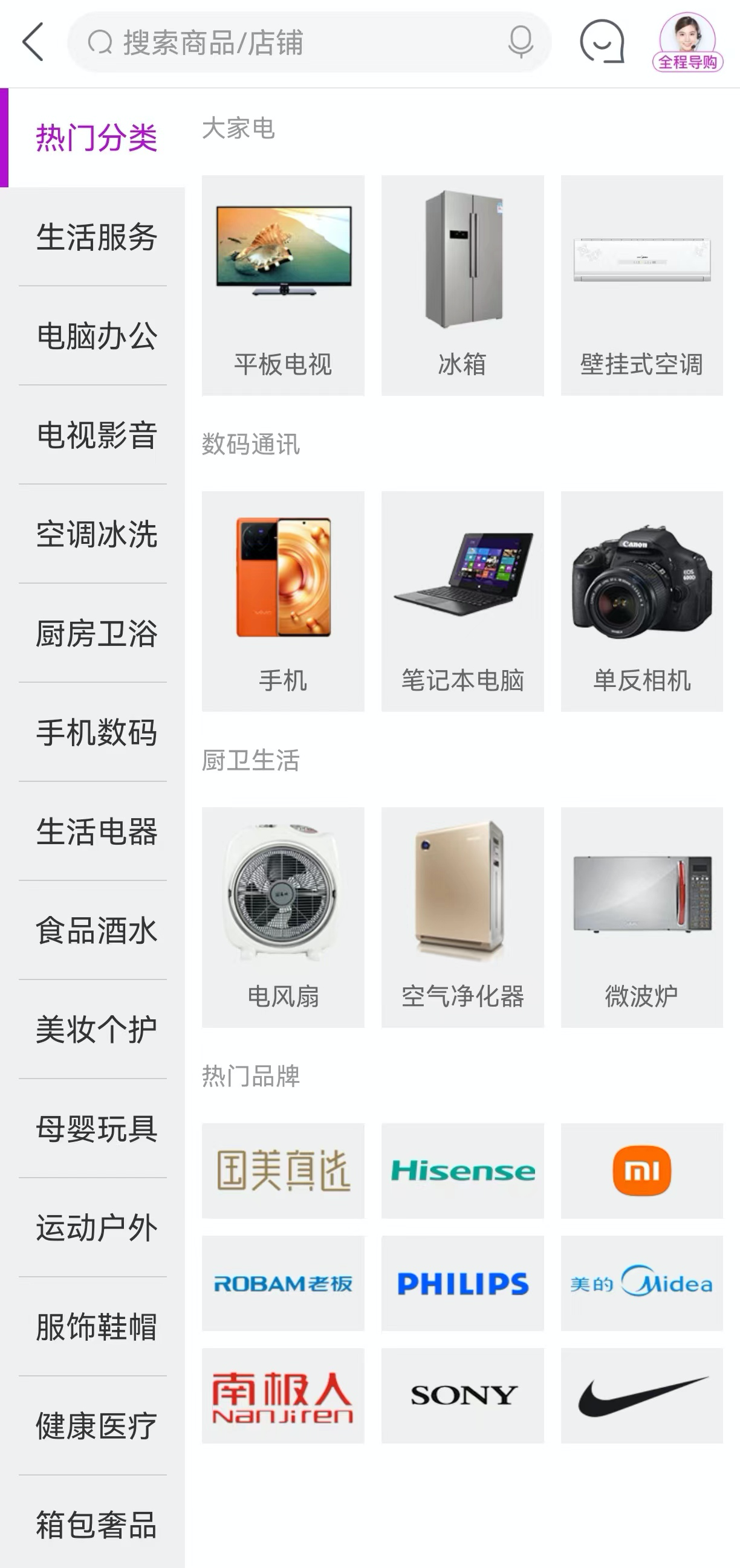Viewport: 740px width, 1568px height.
Task: Open the 全程导购 shopping guide
Action: [687, 43]
